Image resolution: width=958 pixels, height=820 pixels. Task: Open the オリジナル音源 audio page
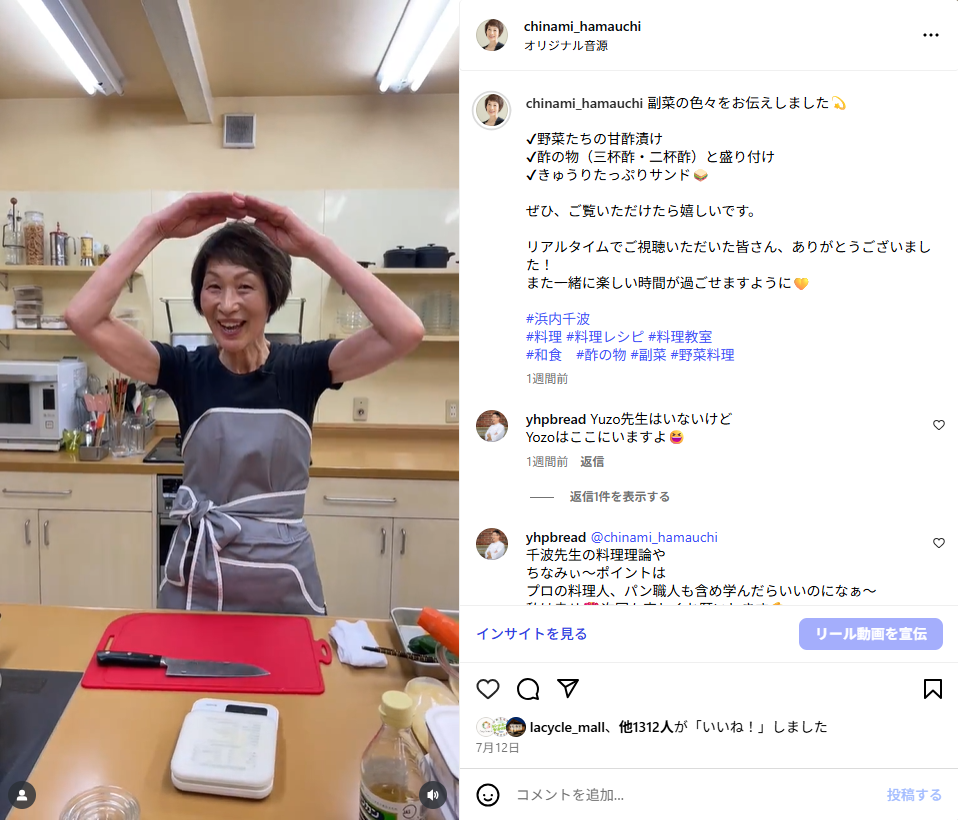pyautogui.click(x=566, y=46)
